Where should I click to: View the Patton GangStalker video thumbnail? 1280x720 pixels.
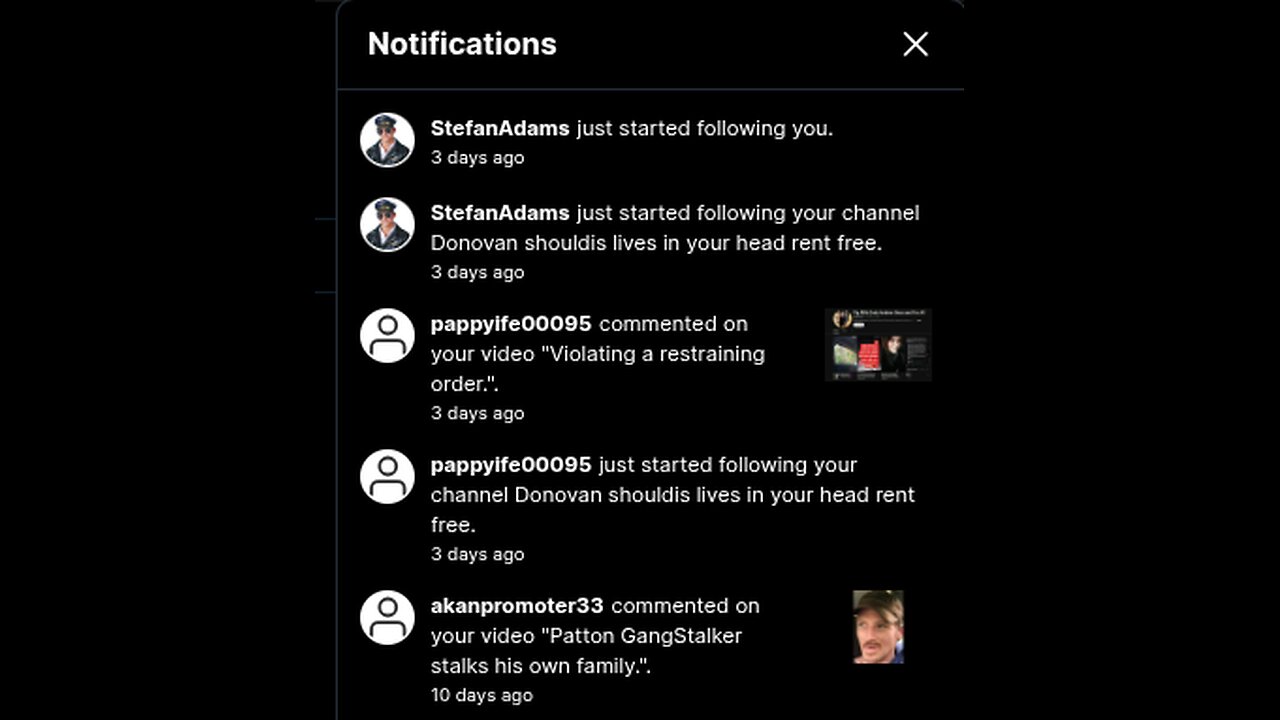[878, 627]
